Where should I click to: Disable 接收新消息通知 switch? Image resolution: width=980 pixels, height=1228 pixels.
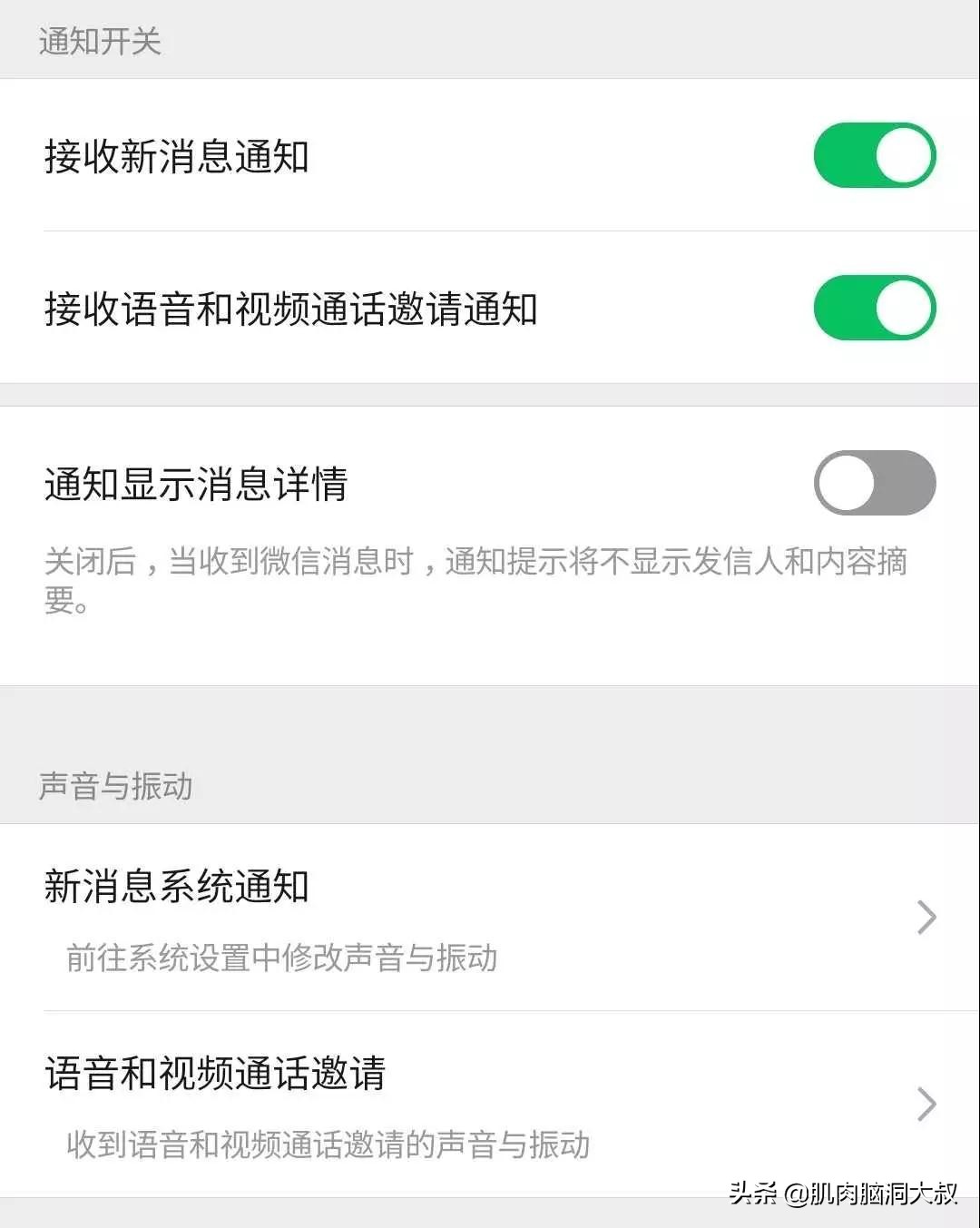[874, 155]
